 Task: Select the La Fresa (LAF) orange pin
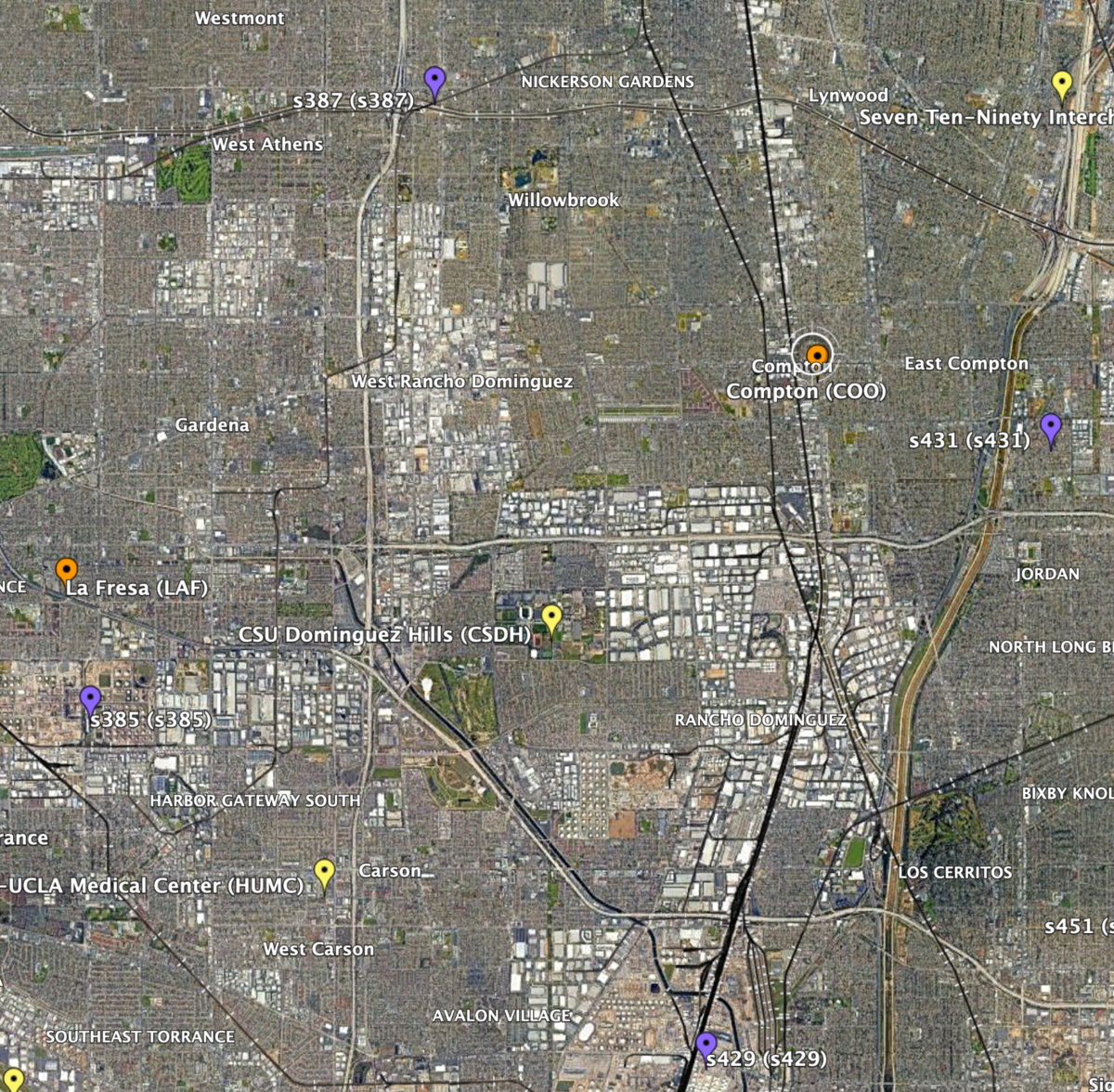pyautogui.click(x=66, y=568)
